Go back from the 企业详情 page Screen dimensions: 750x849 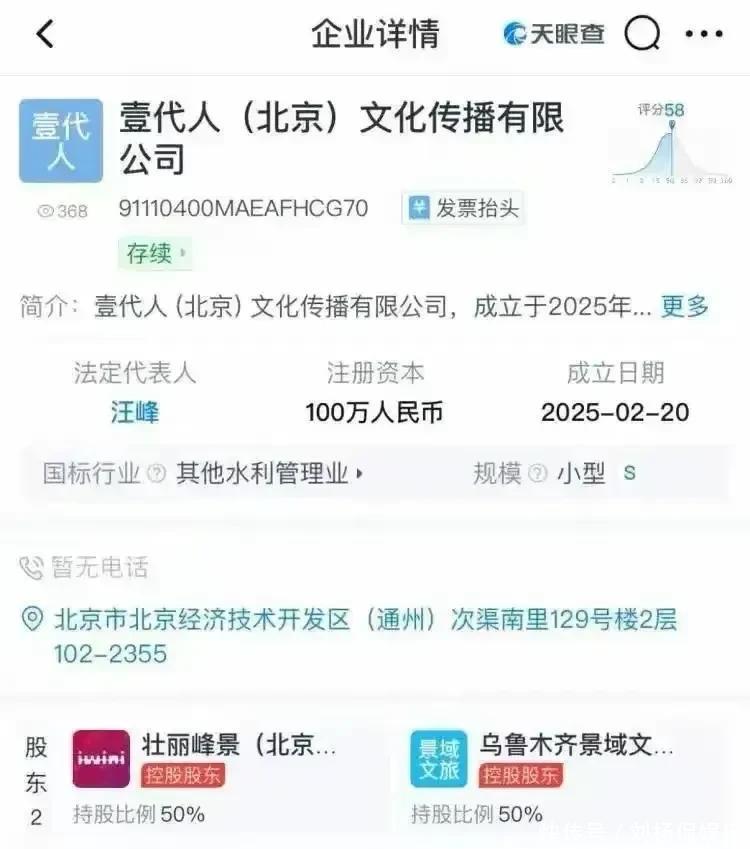click(45, 34)
